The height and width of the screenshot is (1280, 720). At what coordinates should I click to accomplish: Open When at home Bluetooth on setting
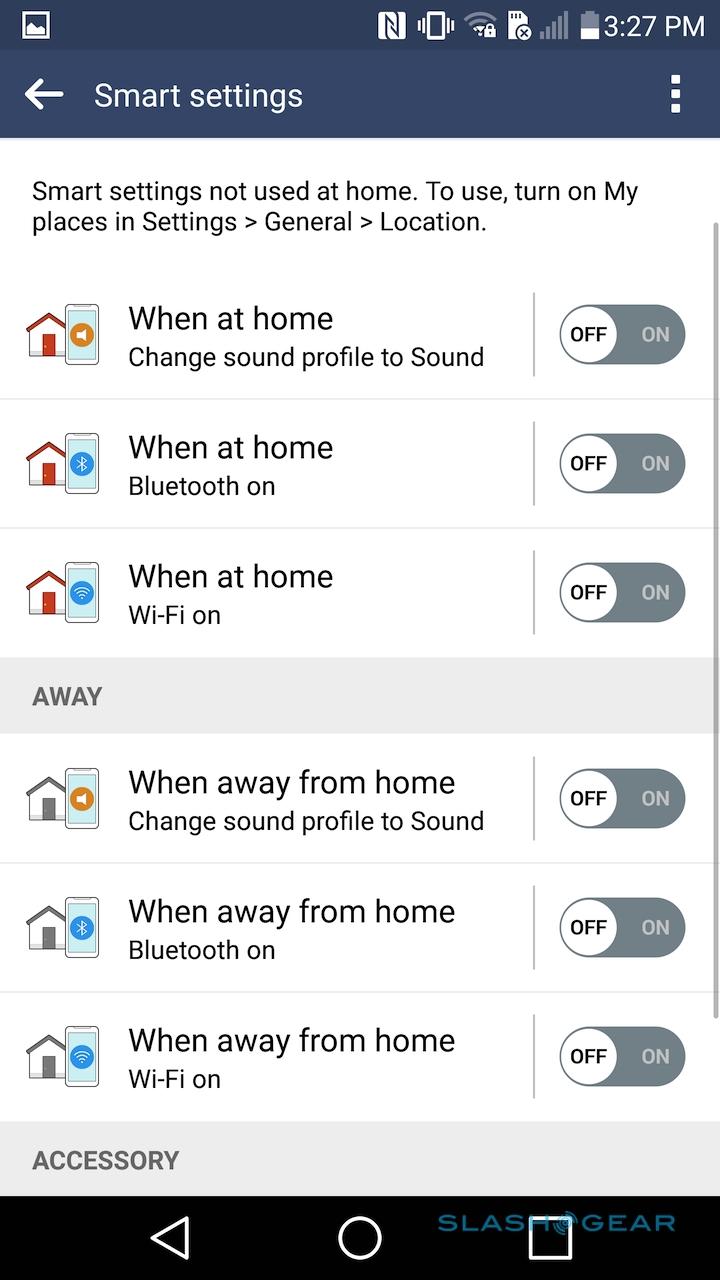pyautogui.click(x=305, y=465)
